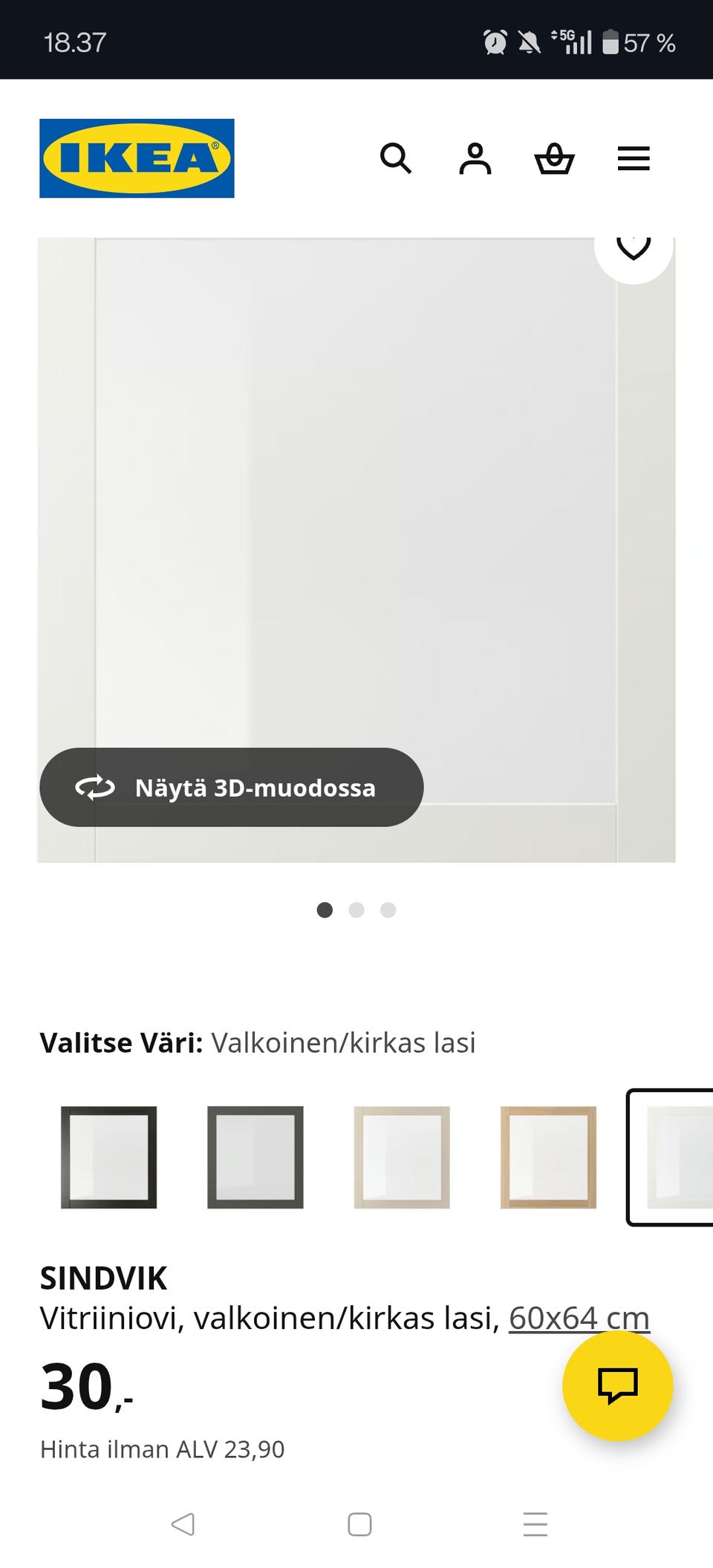Add item to wishlist with heart icon
713x1568 pixels.
[634, 247]
